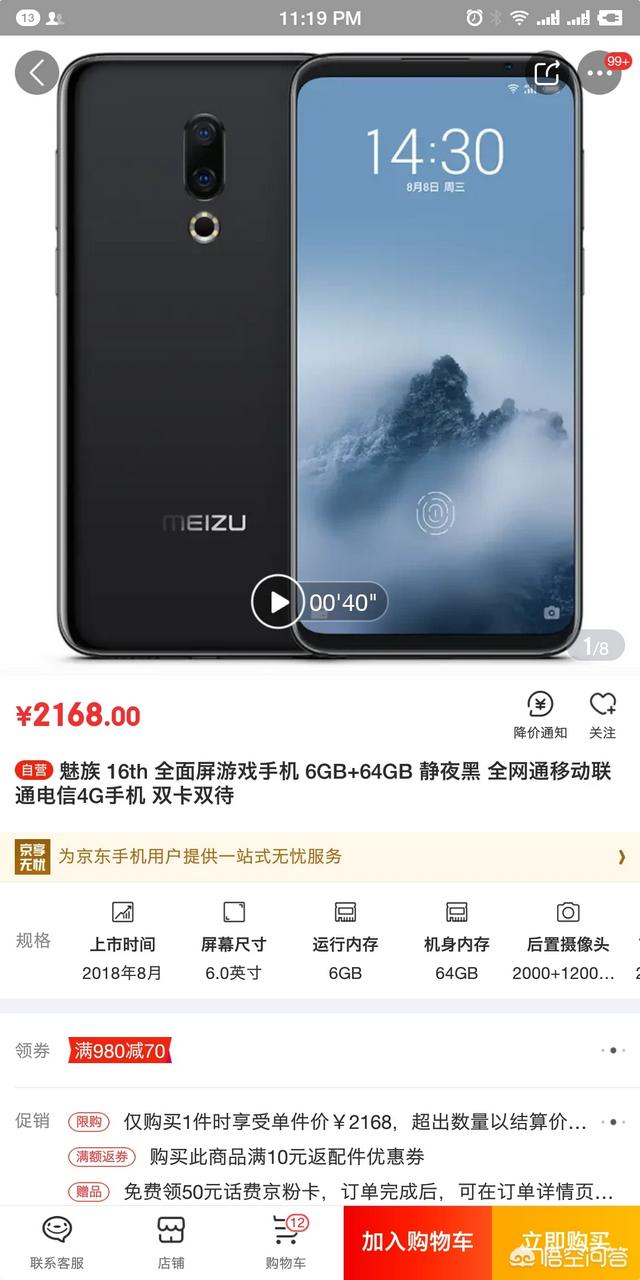The width and height of the screenshot is (640, 1280).
Task: Contact support via 联系客服
Action: [57, 1242]
